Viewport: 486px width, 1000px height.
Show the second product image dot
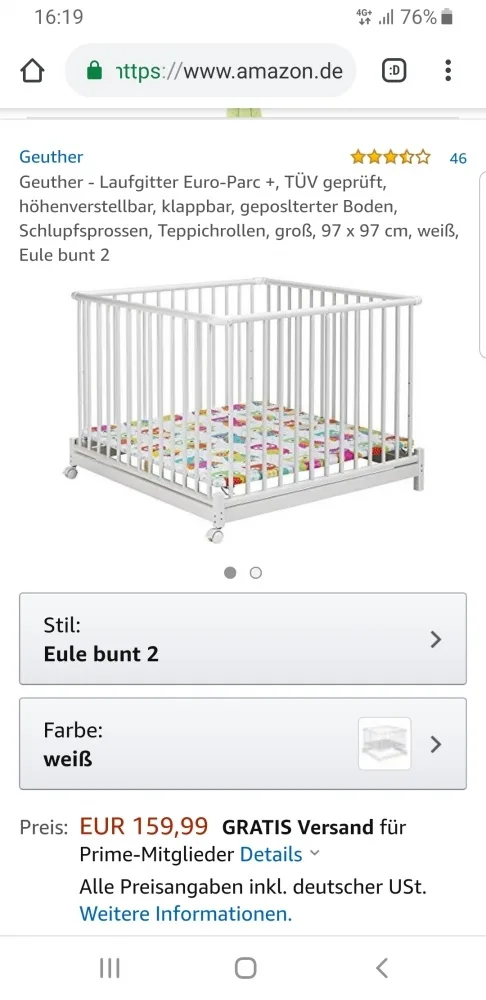tap(256, 573)
